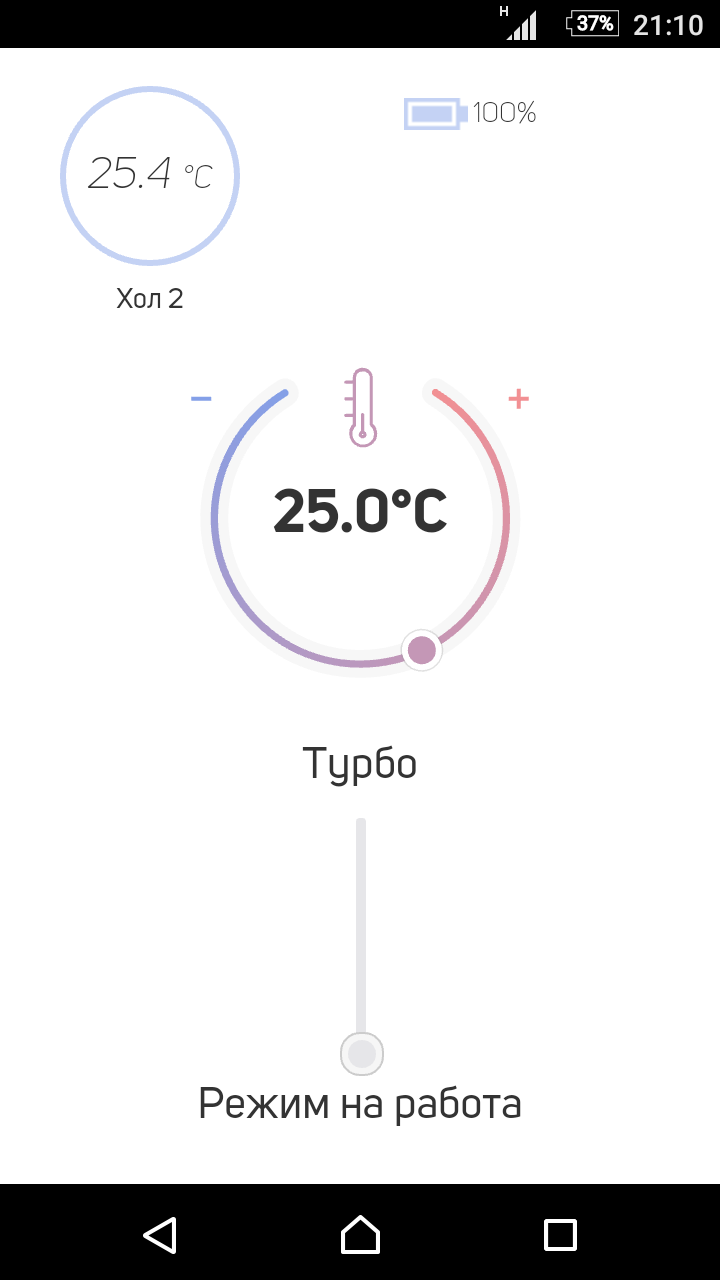This screenshot has height=1280, width=720.
Task: Tap the battery icon showing 100%
Action: (434, 113)
